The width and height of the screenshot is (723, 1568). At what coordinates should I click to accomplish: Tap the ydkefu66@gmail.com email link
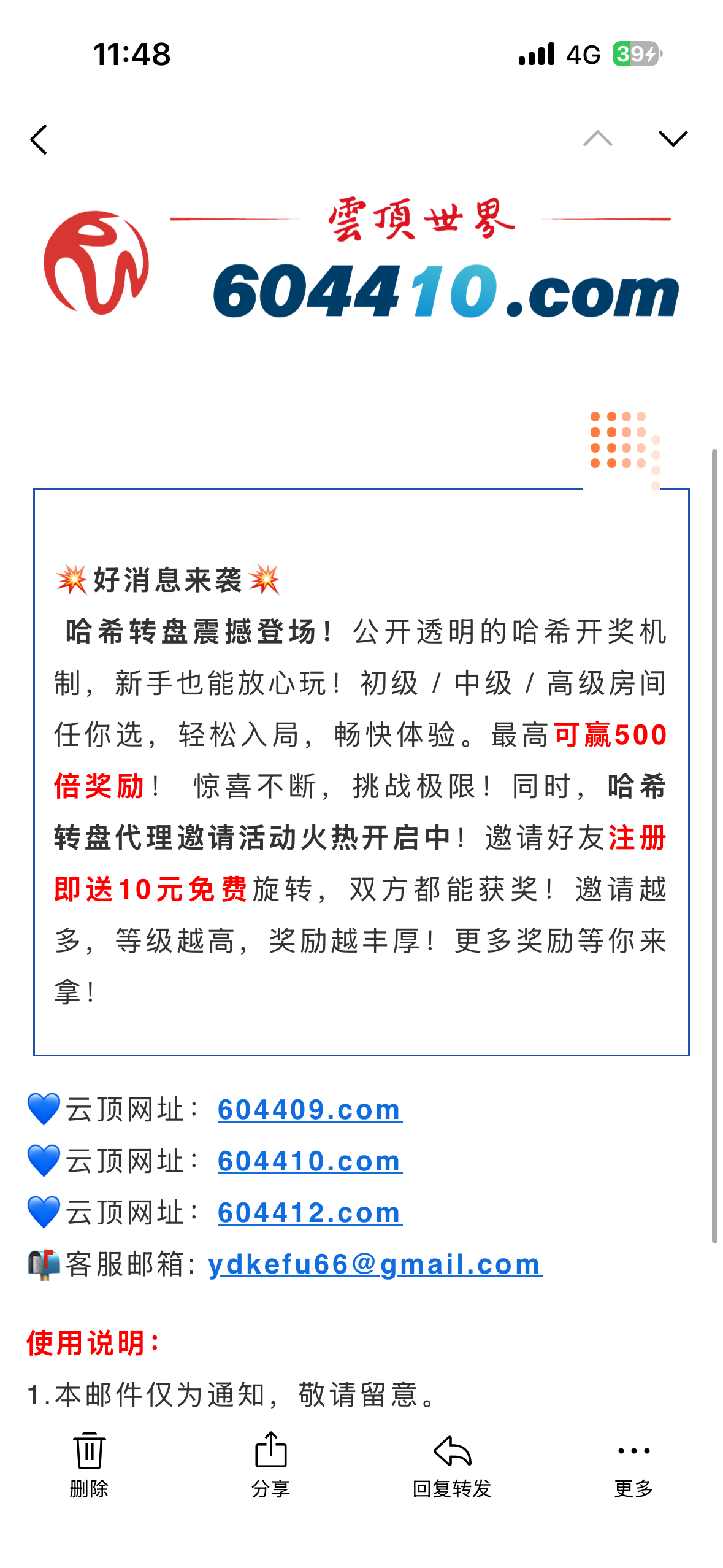(x=375, y=1264)
